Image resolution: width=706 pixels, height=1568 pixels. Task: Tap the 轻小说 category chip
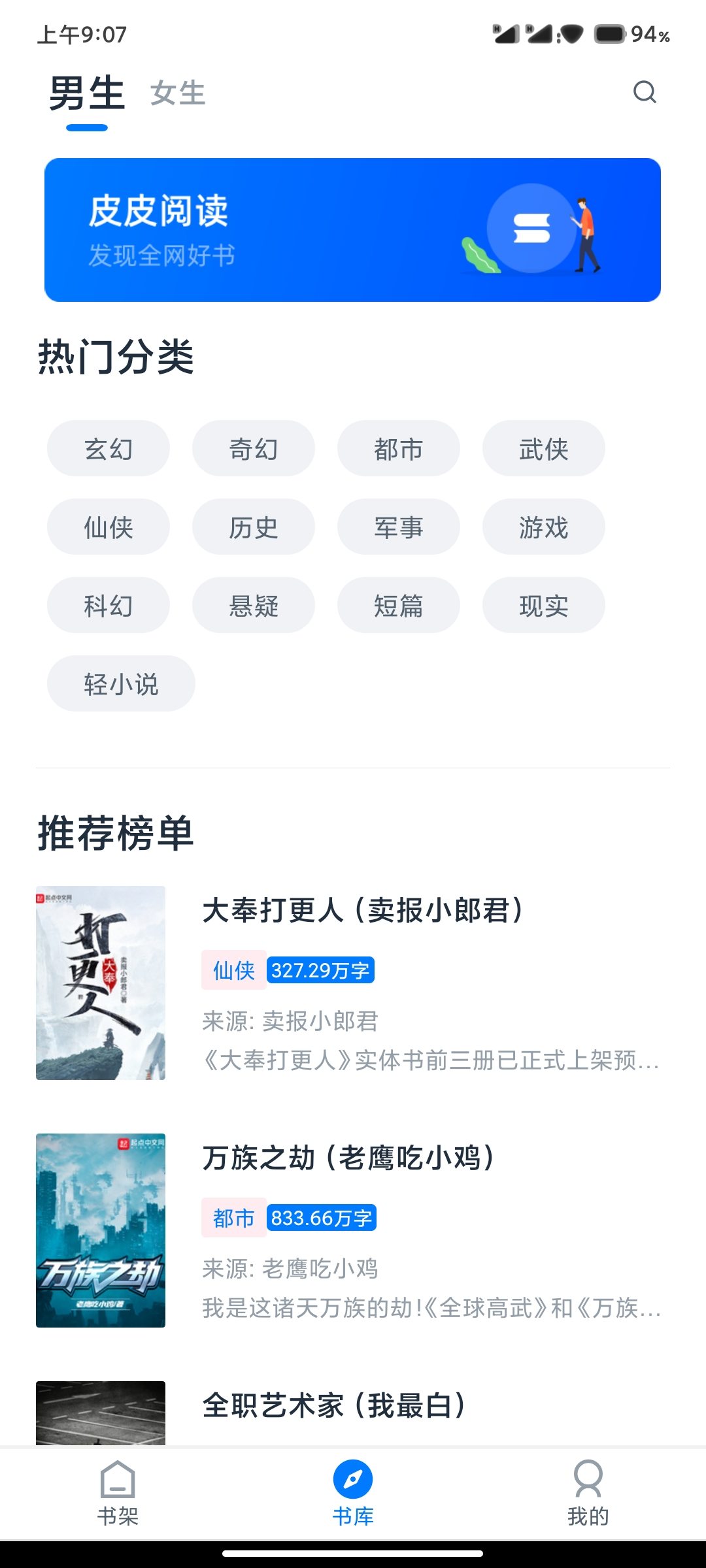point(121,684)
